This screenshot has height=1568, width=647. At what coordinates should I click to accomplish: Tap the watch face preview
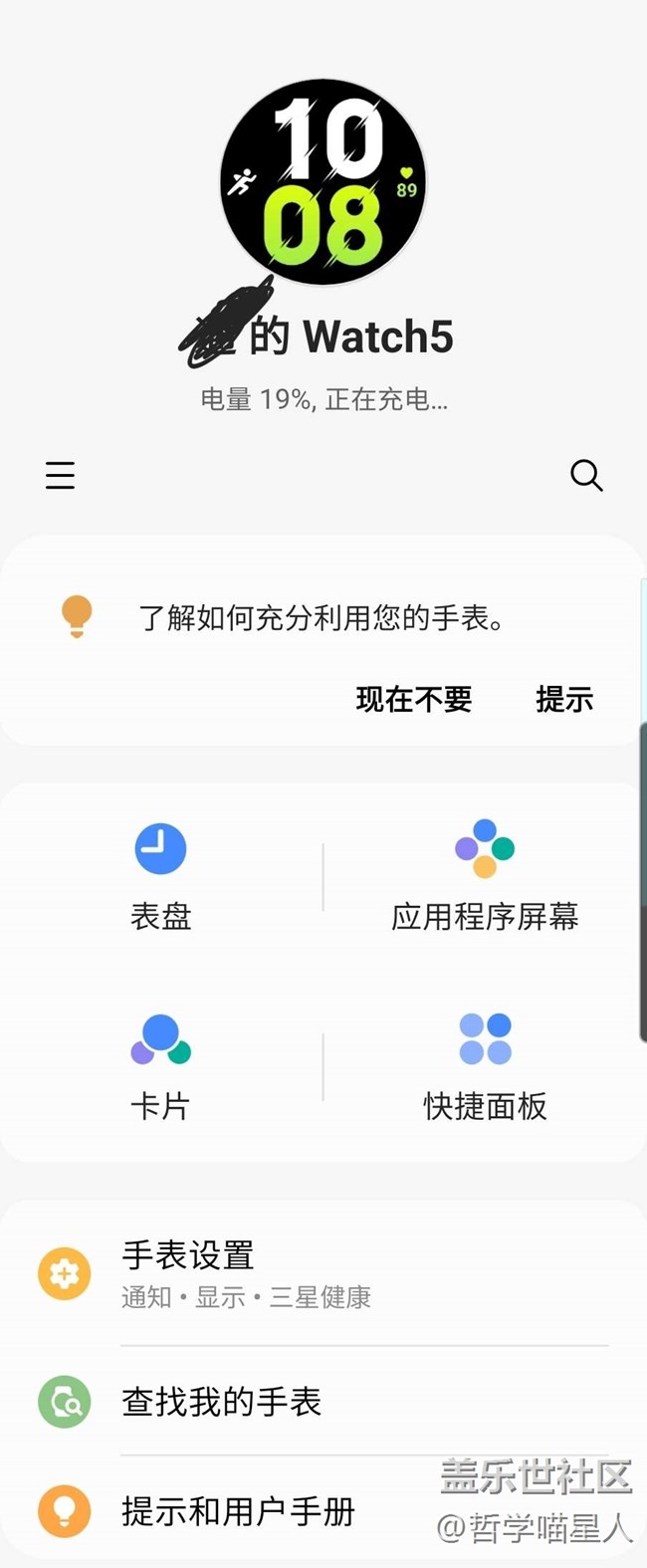point(323,182)
